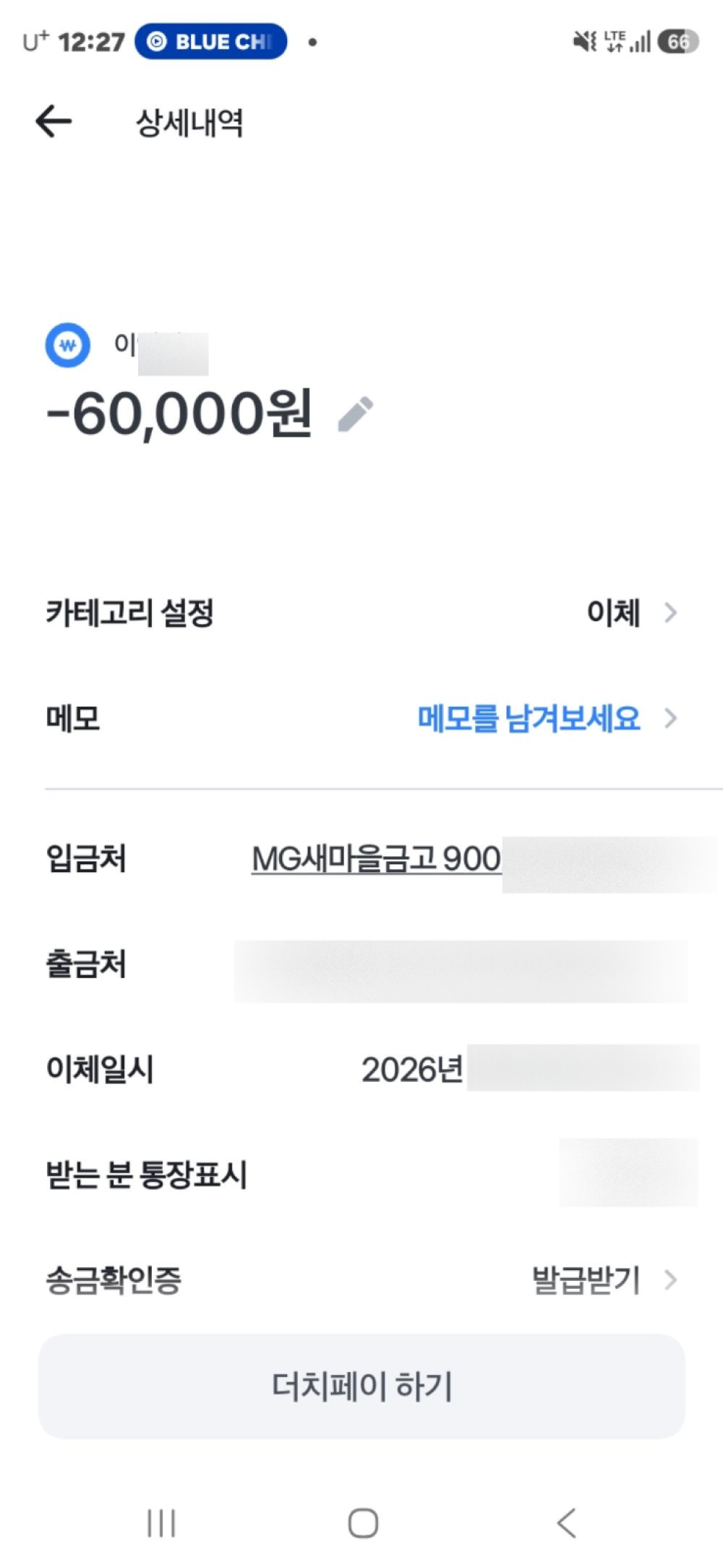Image resolution: width=723 pixels, height=1568 pixels.
Task: Go back using the top-left arrow
Action: click(54, 121)
